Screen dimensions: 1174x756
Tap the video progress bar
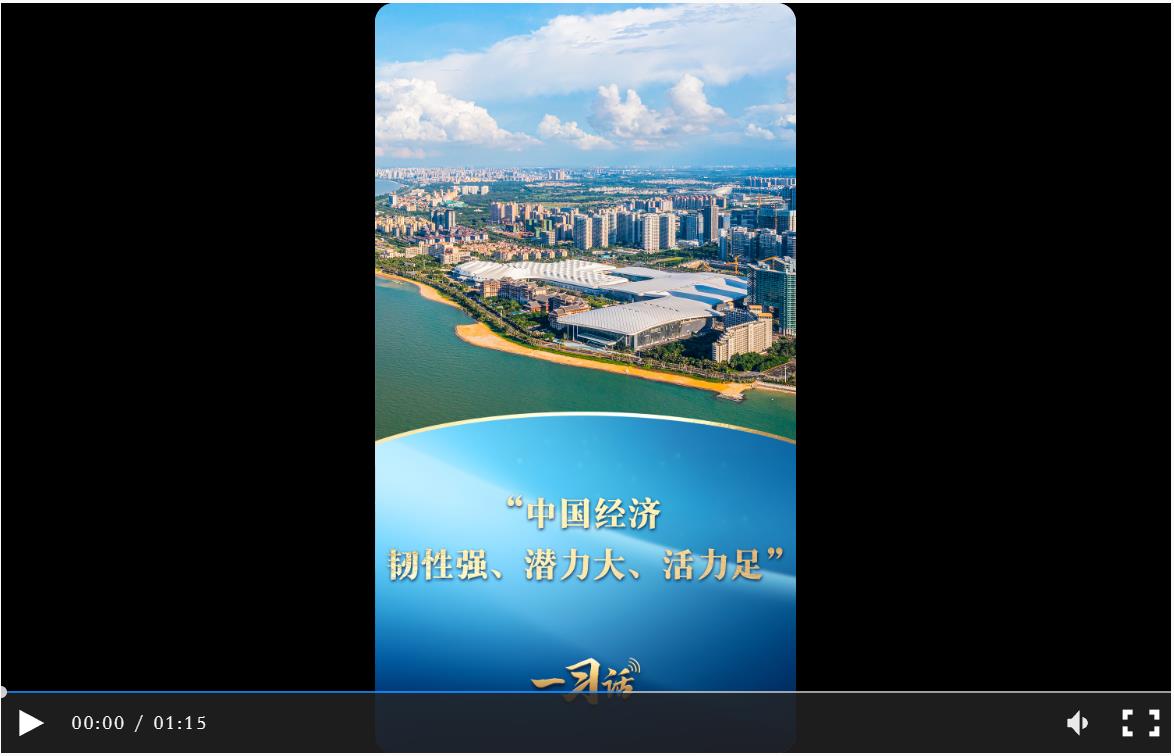tap(587, 691)
